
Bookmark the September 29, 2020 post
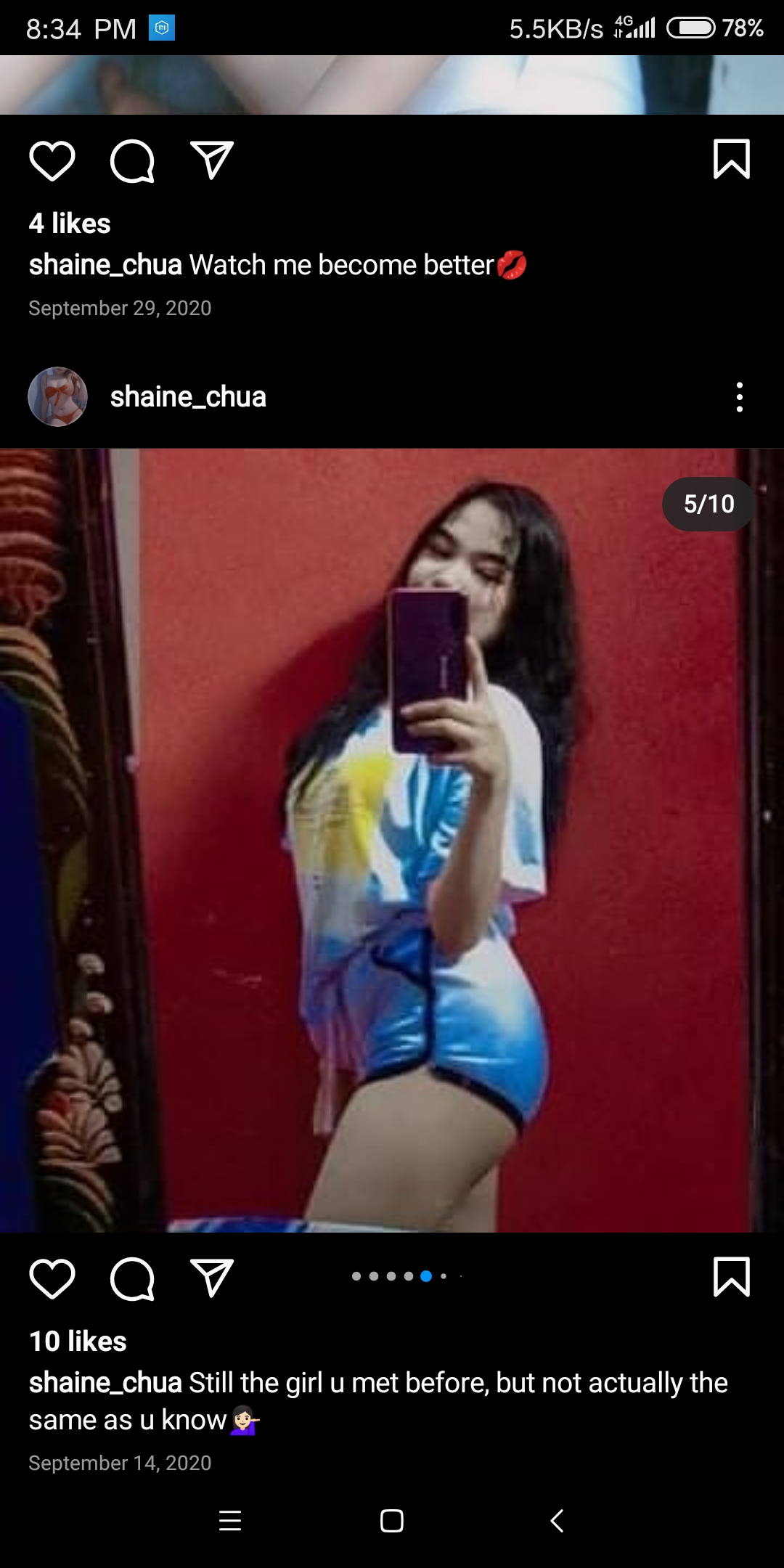tap(732, 159)
